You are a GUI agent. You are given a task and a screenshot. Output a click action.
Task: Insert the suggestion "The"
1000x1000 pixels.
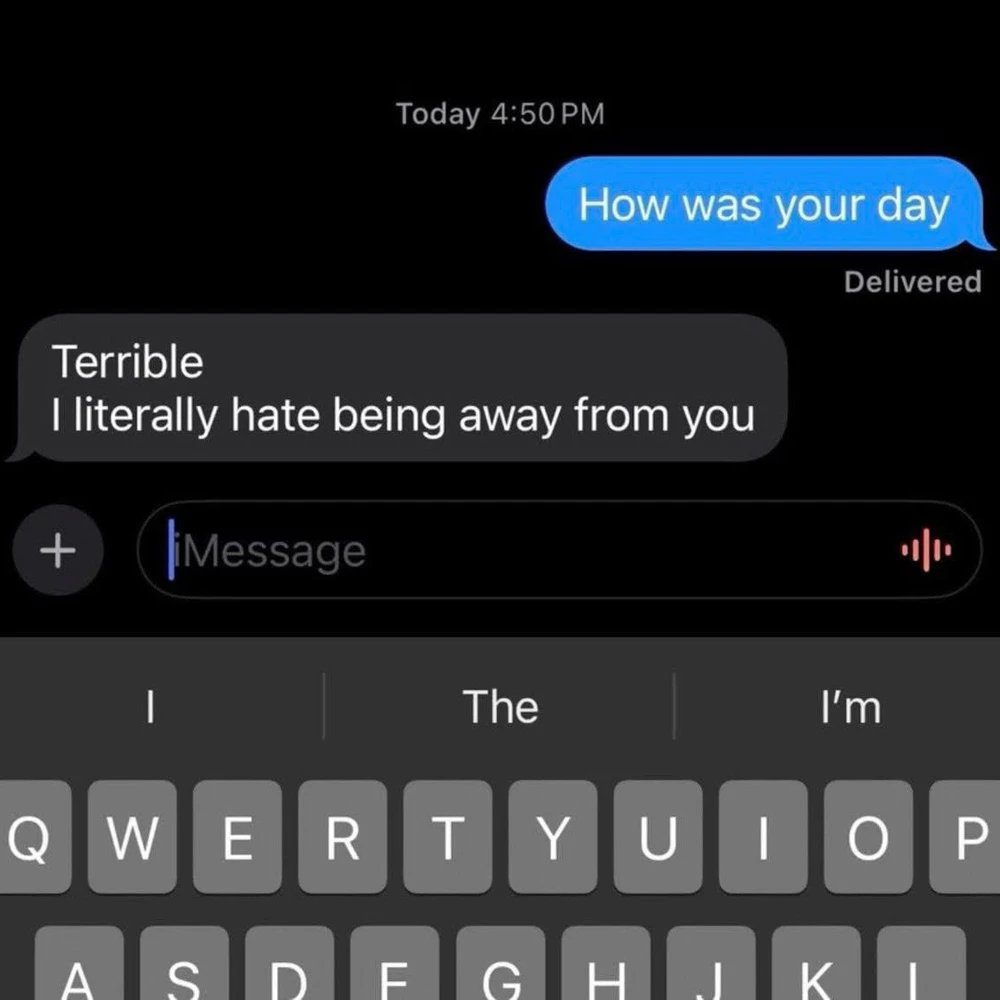point(500,707)
